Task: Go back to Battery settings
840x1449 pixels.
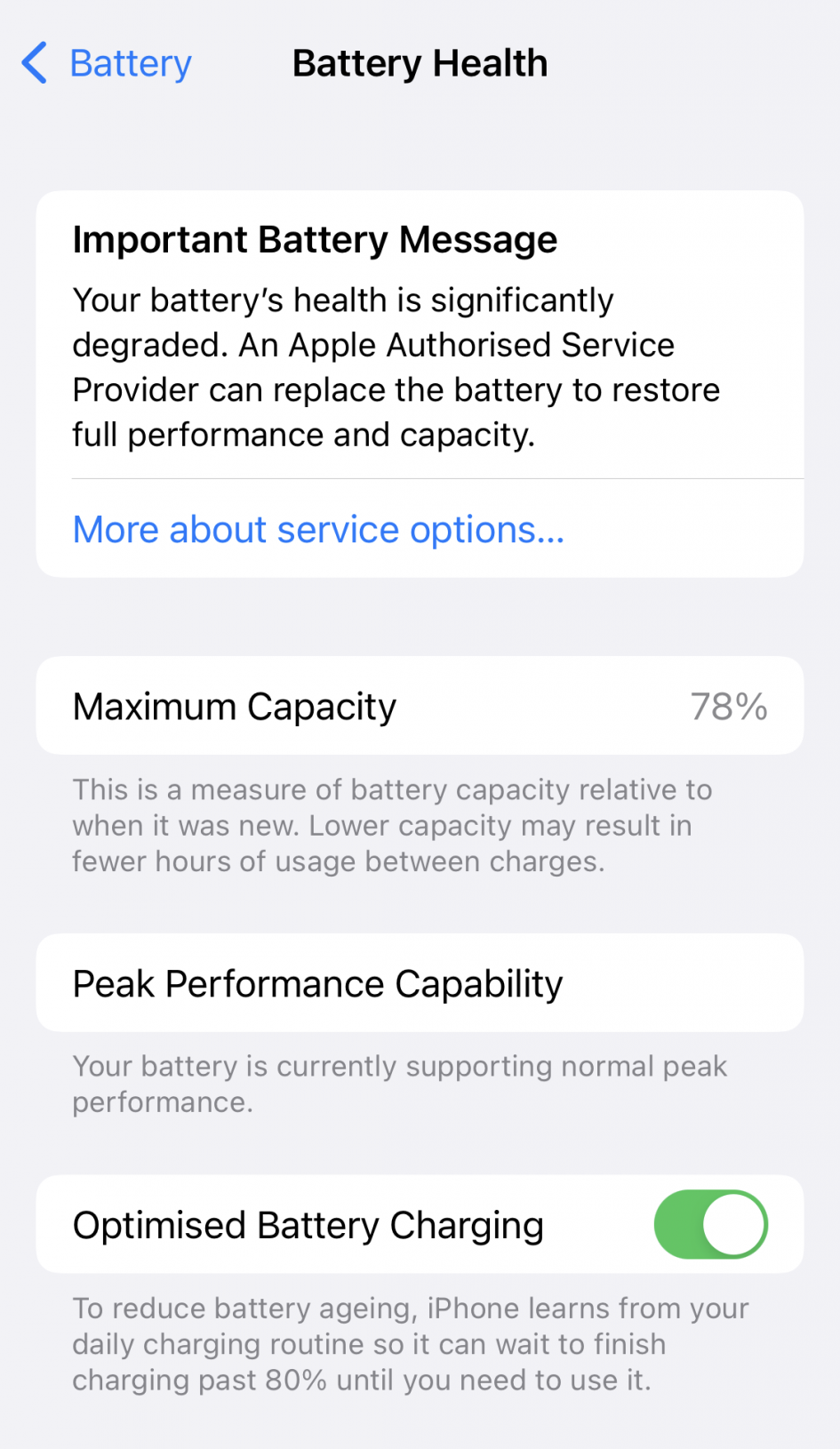Action: tap(107, 64)
